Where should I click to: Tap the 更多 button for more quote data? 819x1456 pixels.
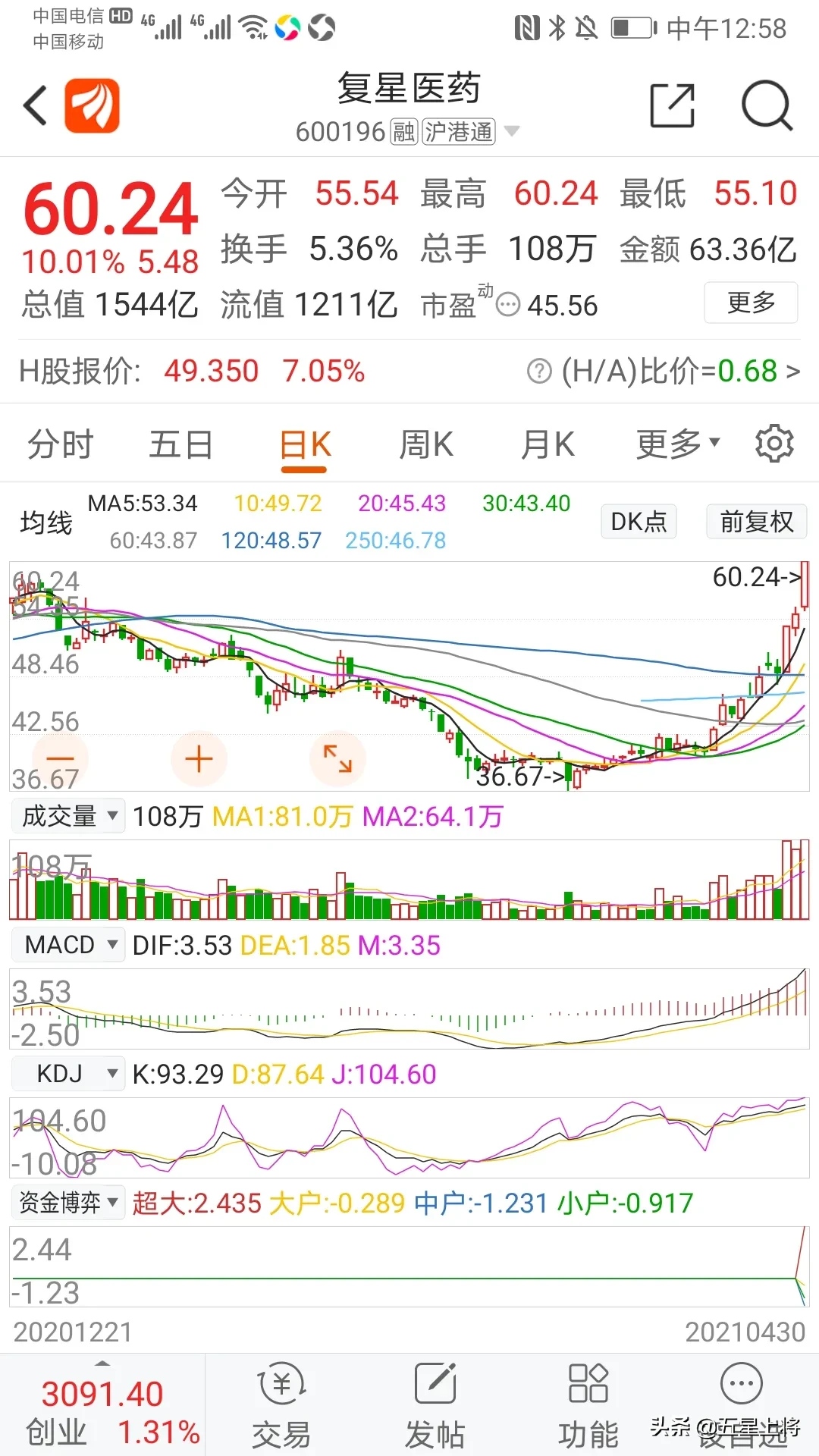pyautogui.click(x=751, y=303)
